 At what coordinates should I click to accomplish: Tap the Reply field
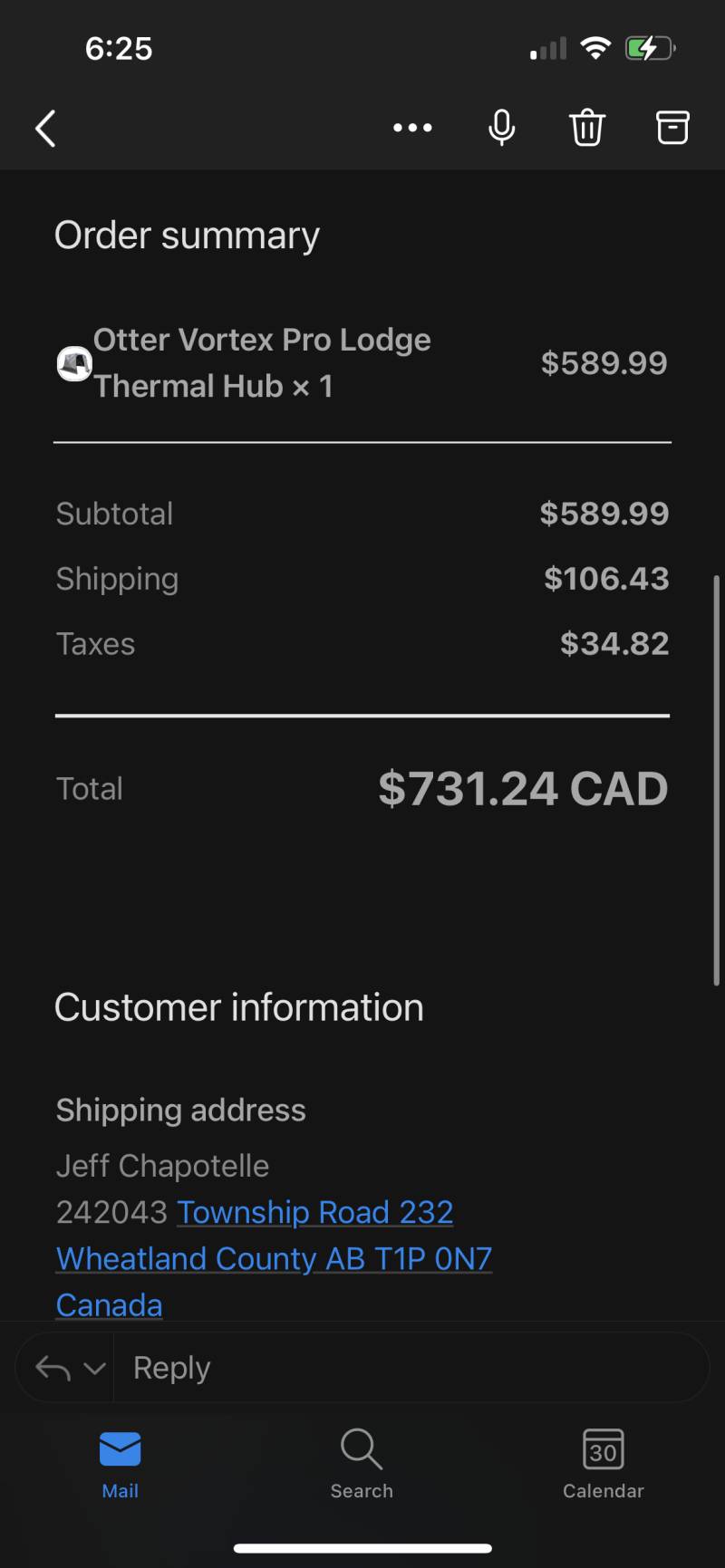click(411, 1368)
